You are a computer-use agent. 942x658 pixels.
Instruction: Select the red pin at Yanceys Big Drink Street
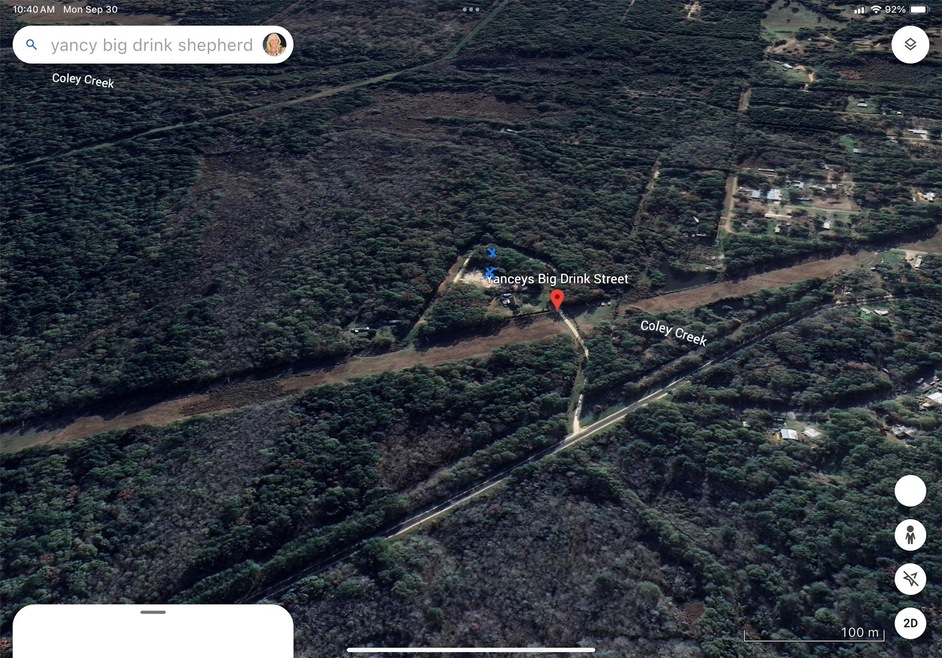point(557,300)
